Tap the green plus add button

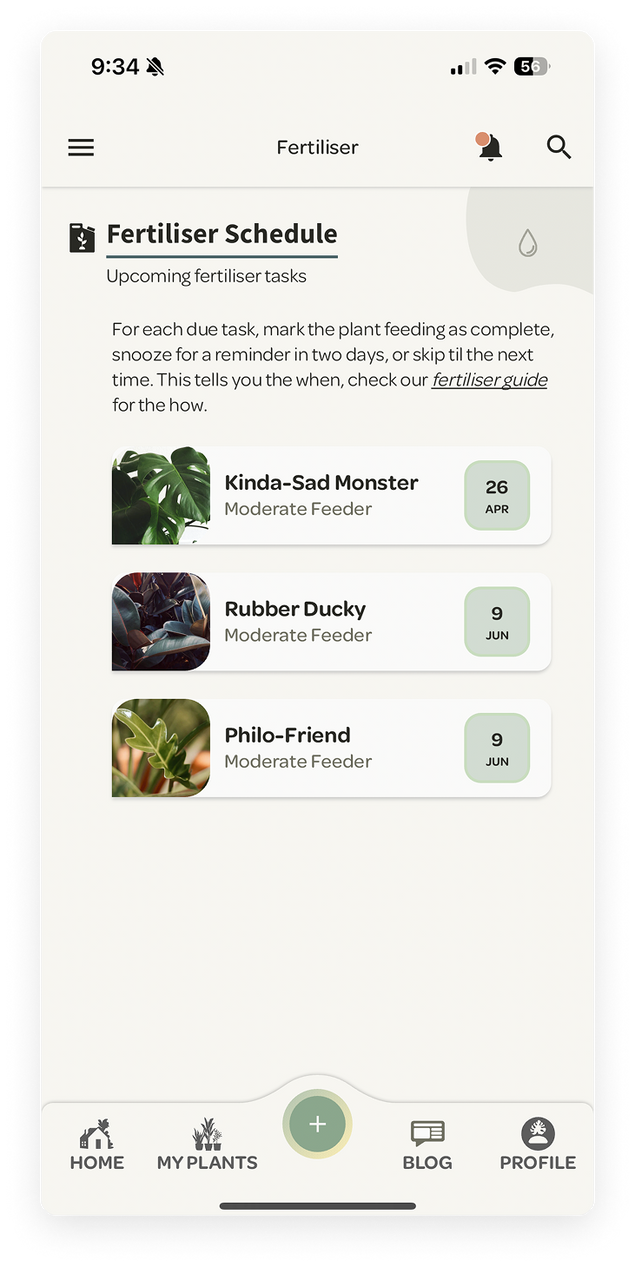[x=317, y=1124]
